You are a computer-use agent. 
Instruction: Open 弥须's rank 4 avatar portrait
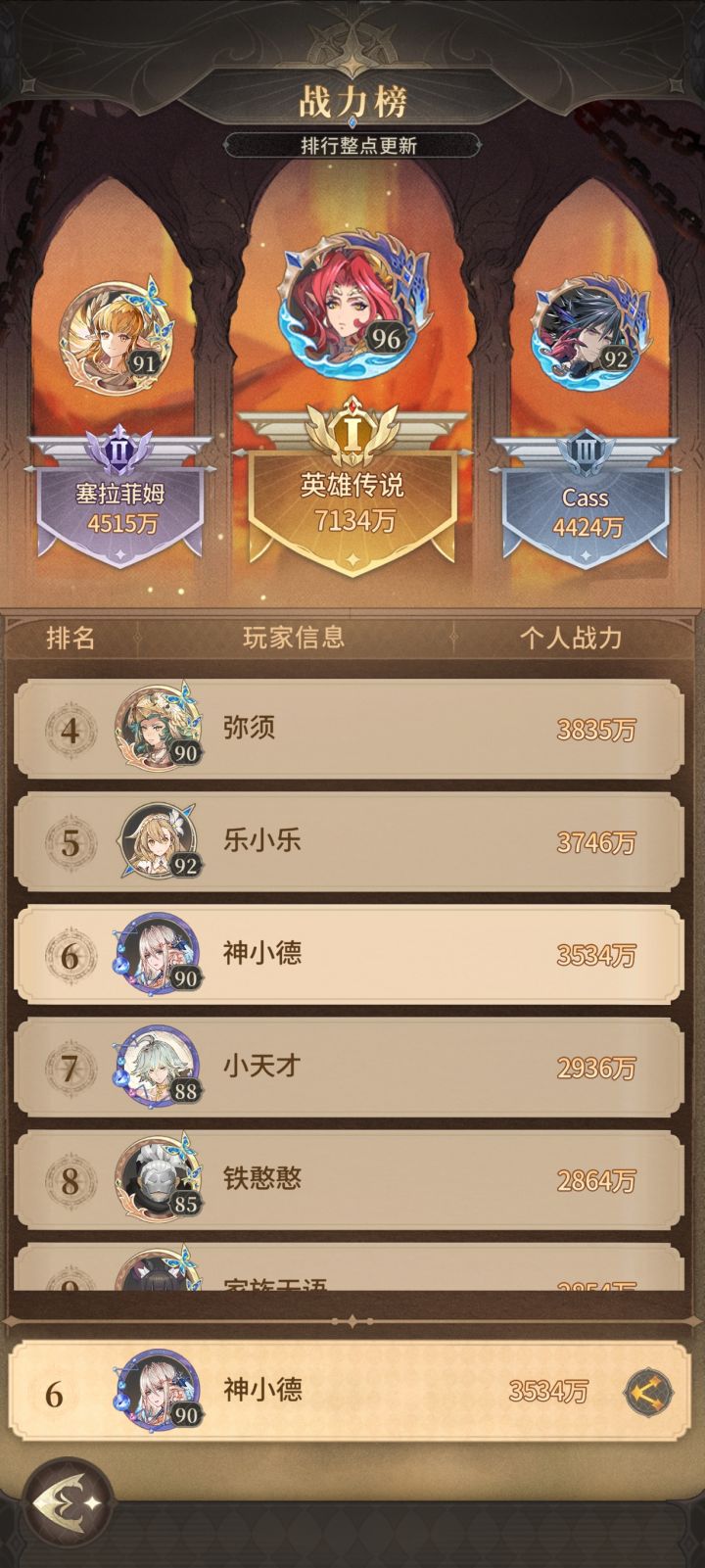(x=157, y=726)
